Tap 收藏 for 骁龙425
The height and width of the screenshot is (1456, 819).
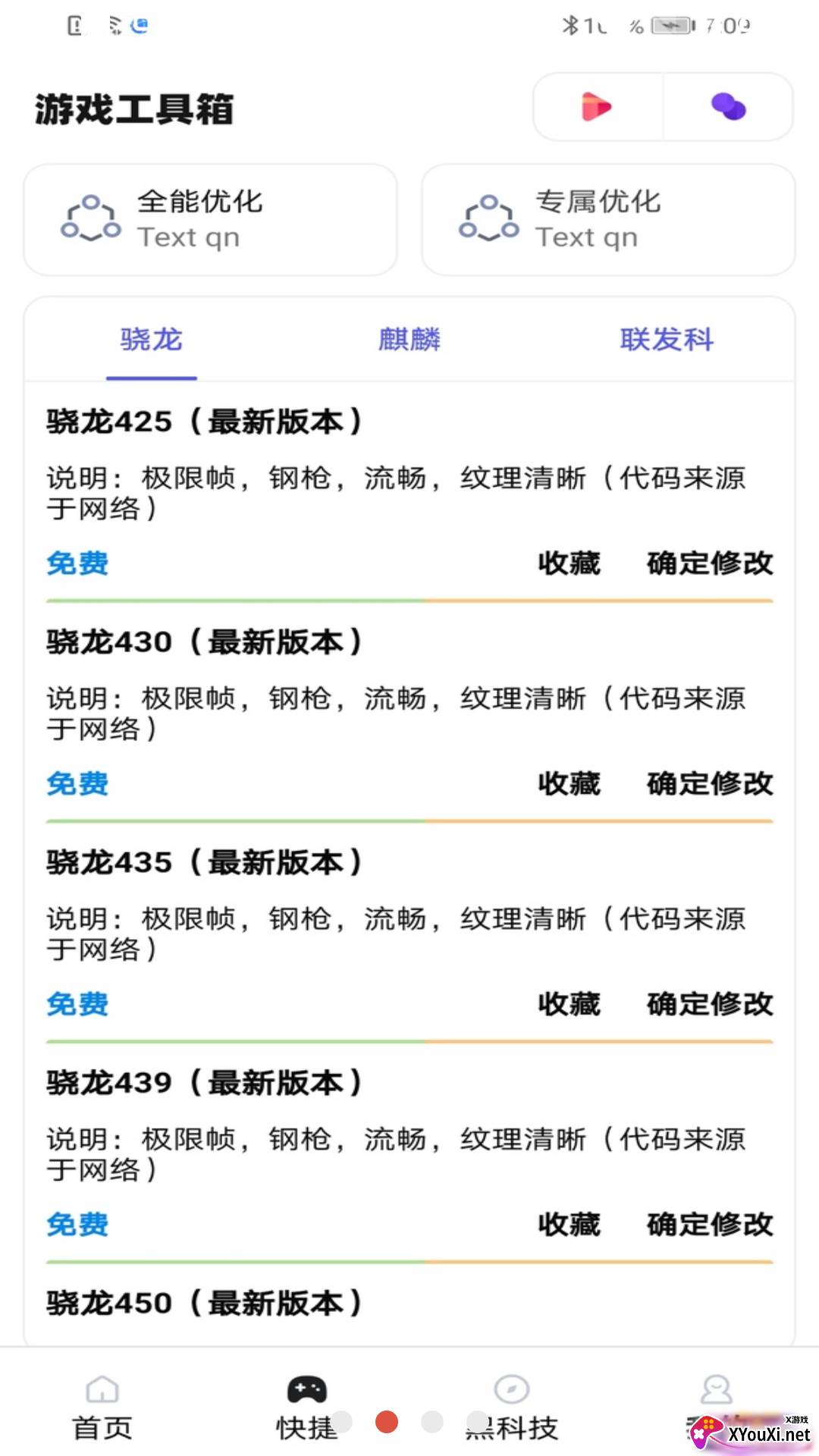point(569,563)
